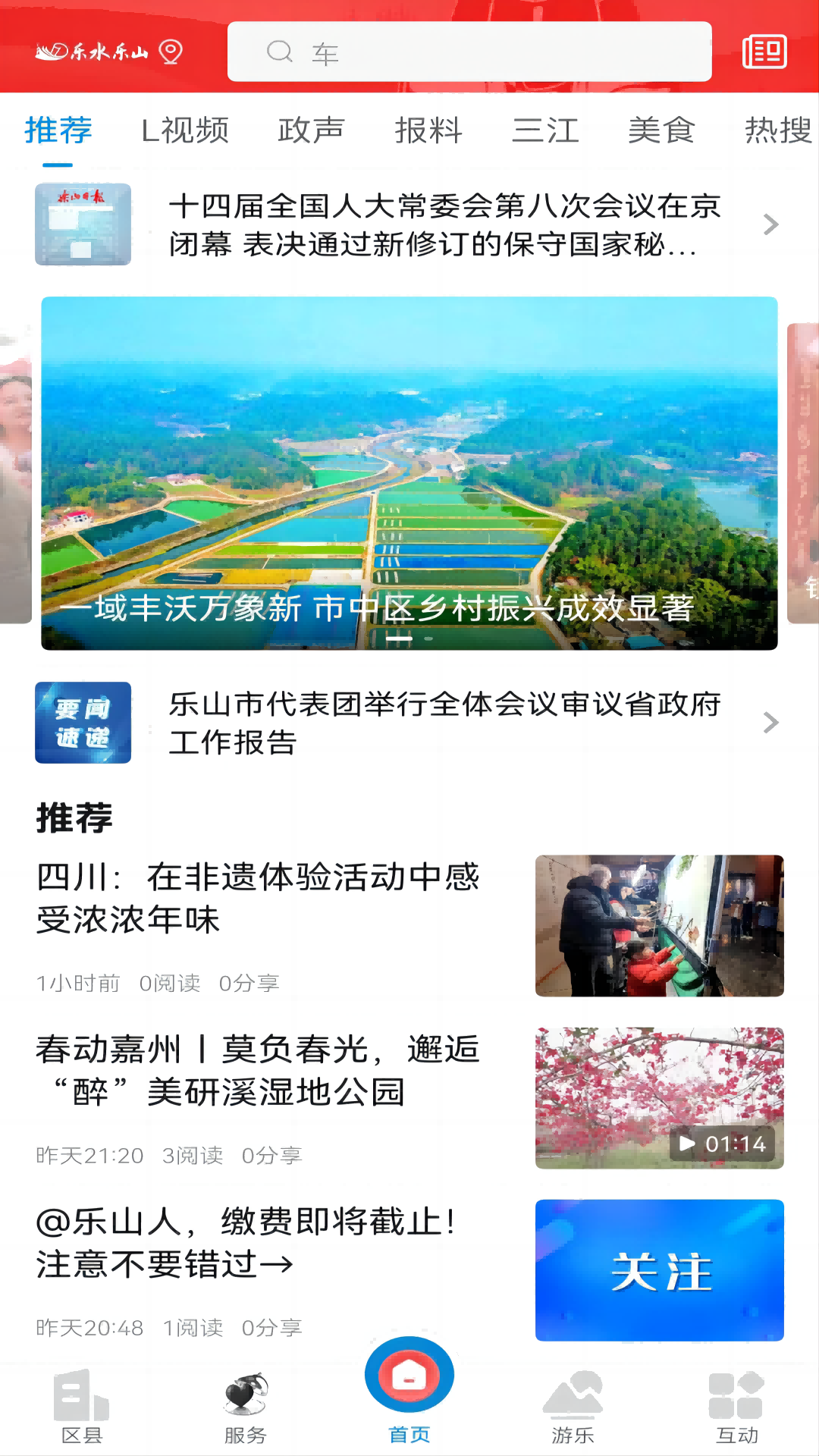Open the 互动 tab
This screenshot has height=1456, width=819.
click(x=736, y=1408)
